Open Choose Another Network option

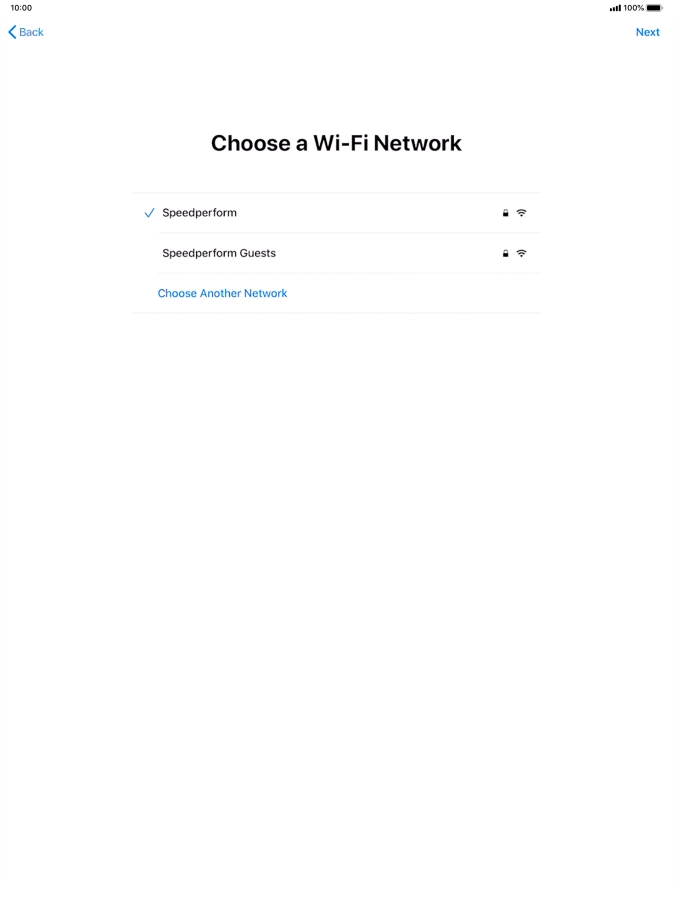coord(222,293)
